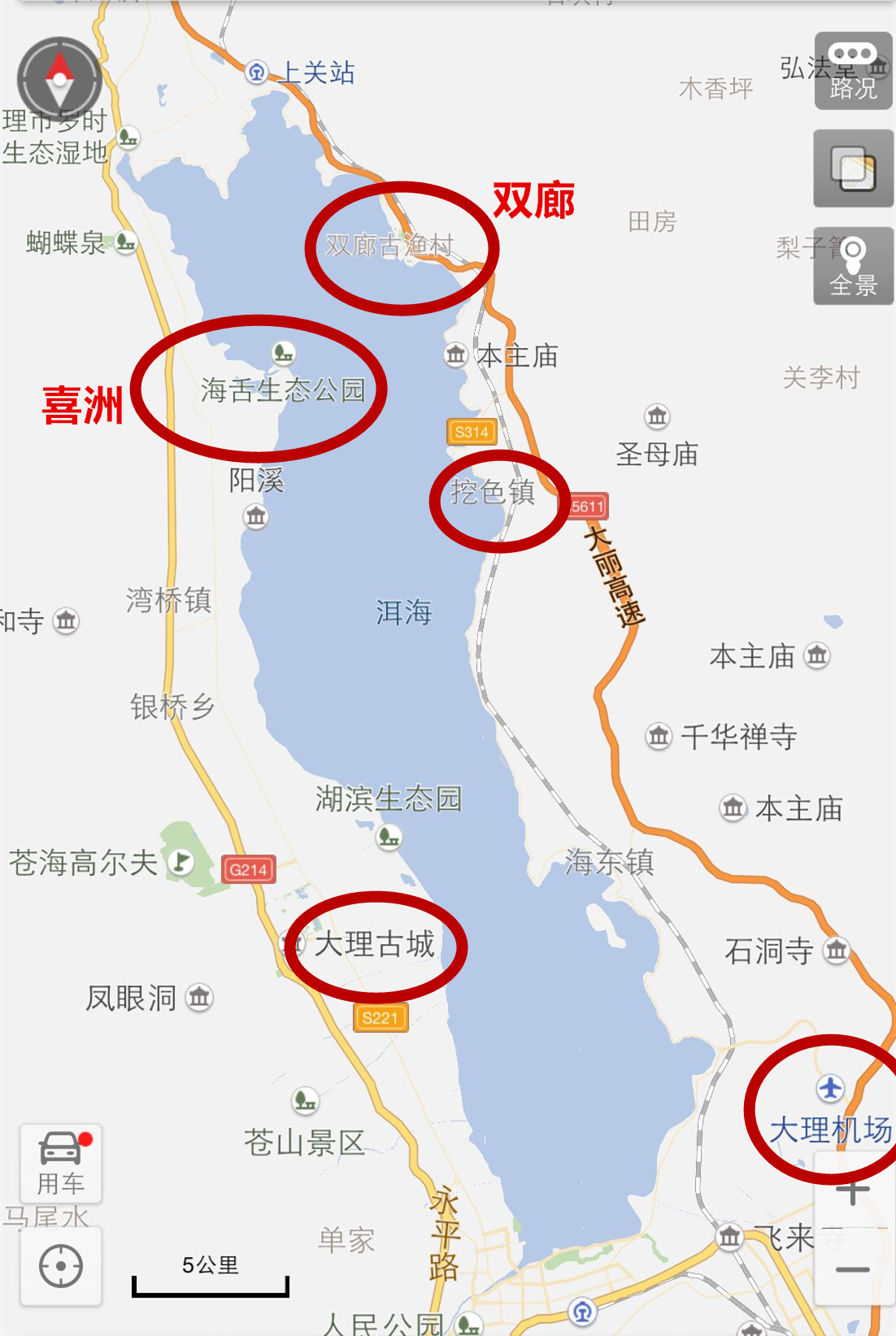Viewport: 896px width, 1336px height.
Task: Enable the 全景 panorama view
Action: (x=853, y=267)
